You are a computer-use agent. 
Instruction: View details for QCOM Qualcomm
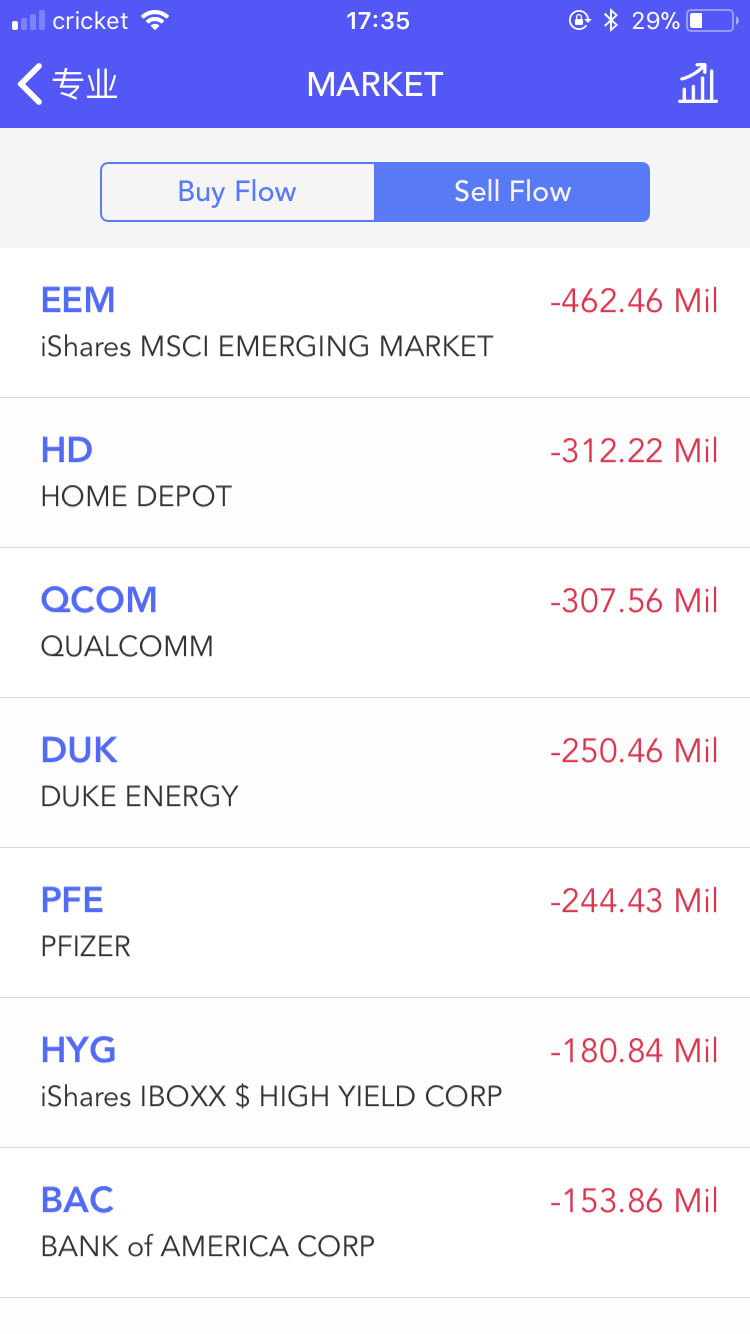click(375, 623)
